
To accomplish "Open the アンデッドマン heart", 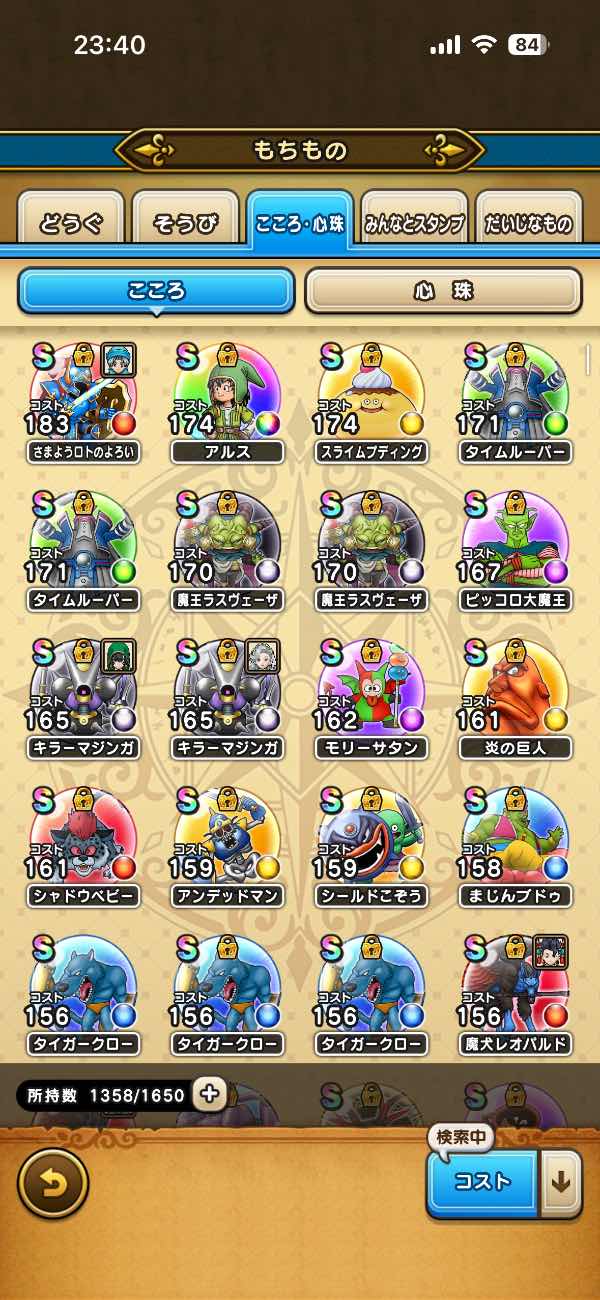I will coord(227,839).
